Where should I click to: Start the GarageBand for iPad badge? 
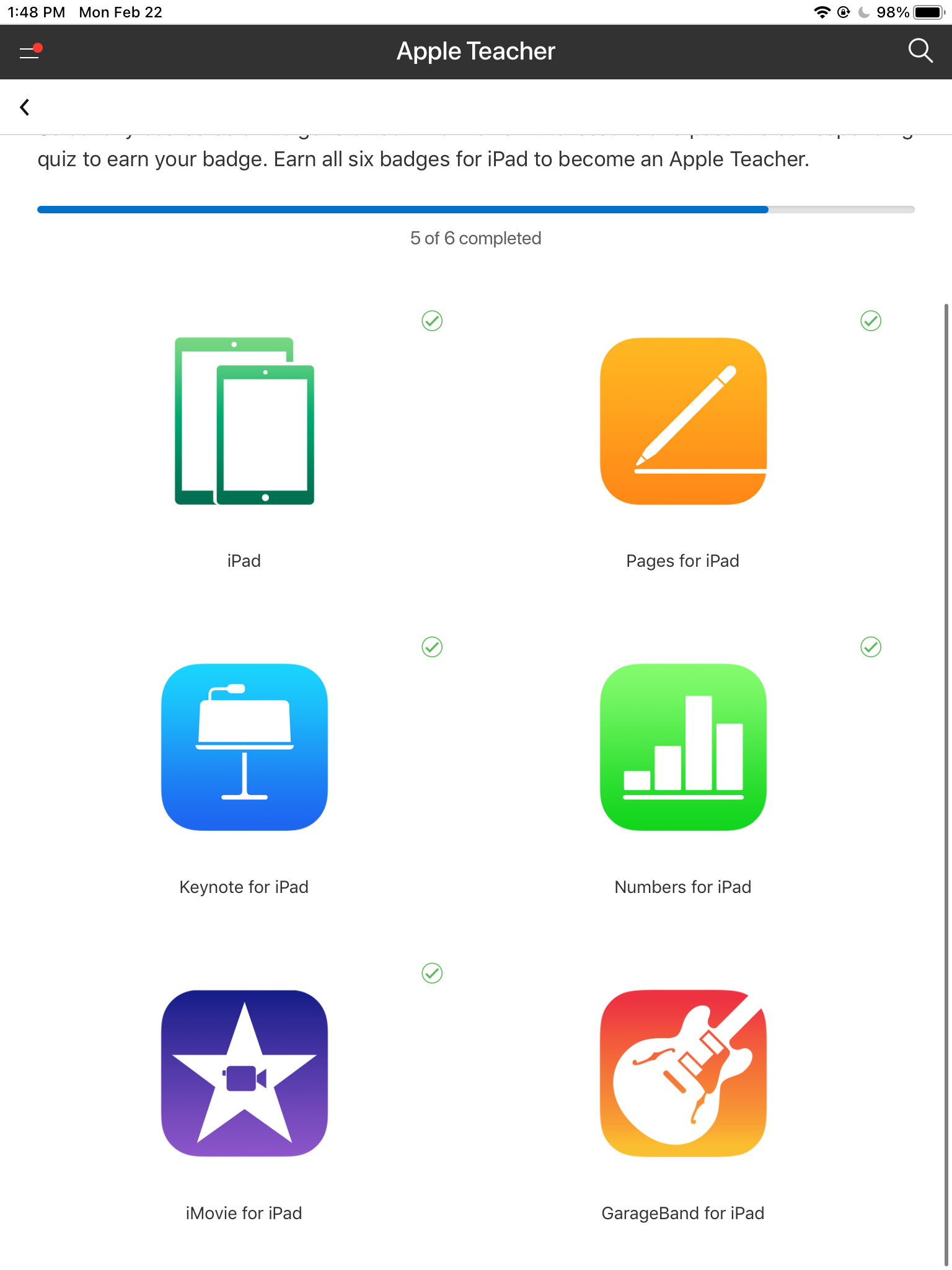coord(683,1073)
